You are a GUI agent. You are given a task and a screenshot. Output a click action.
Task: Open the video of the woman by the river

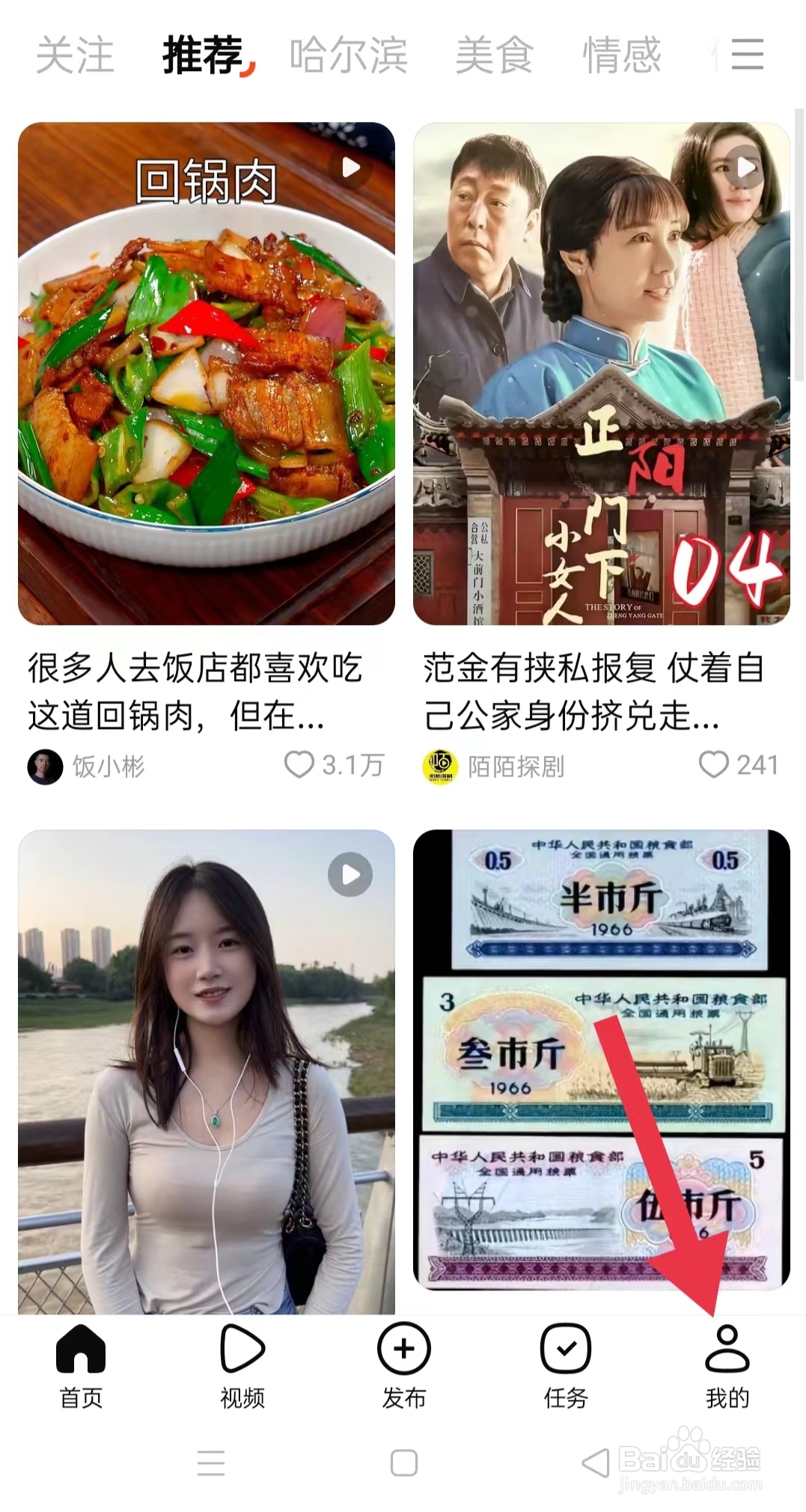click(206, 1070)
